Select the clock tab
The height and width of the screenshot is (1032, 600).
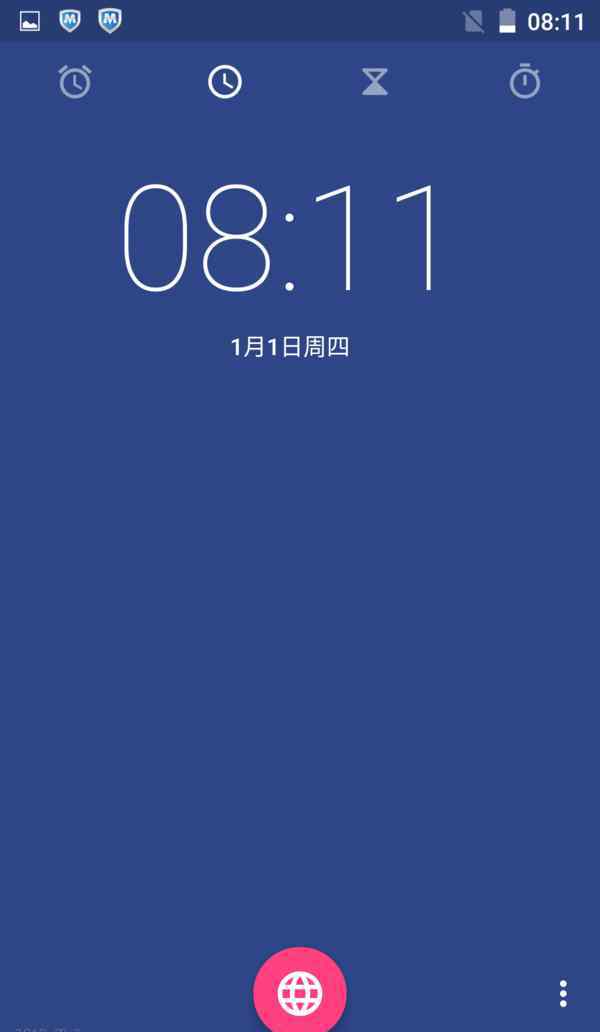225,82
